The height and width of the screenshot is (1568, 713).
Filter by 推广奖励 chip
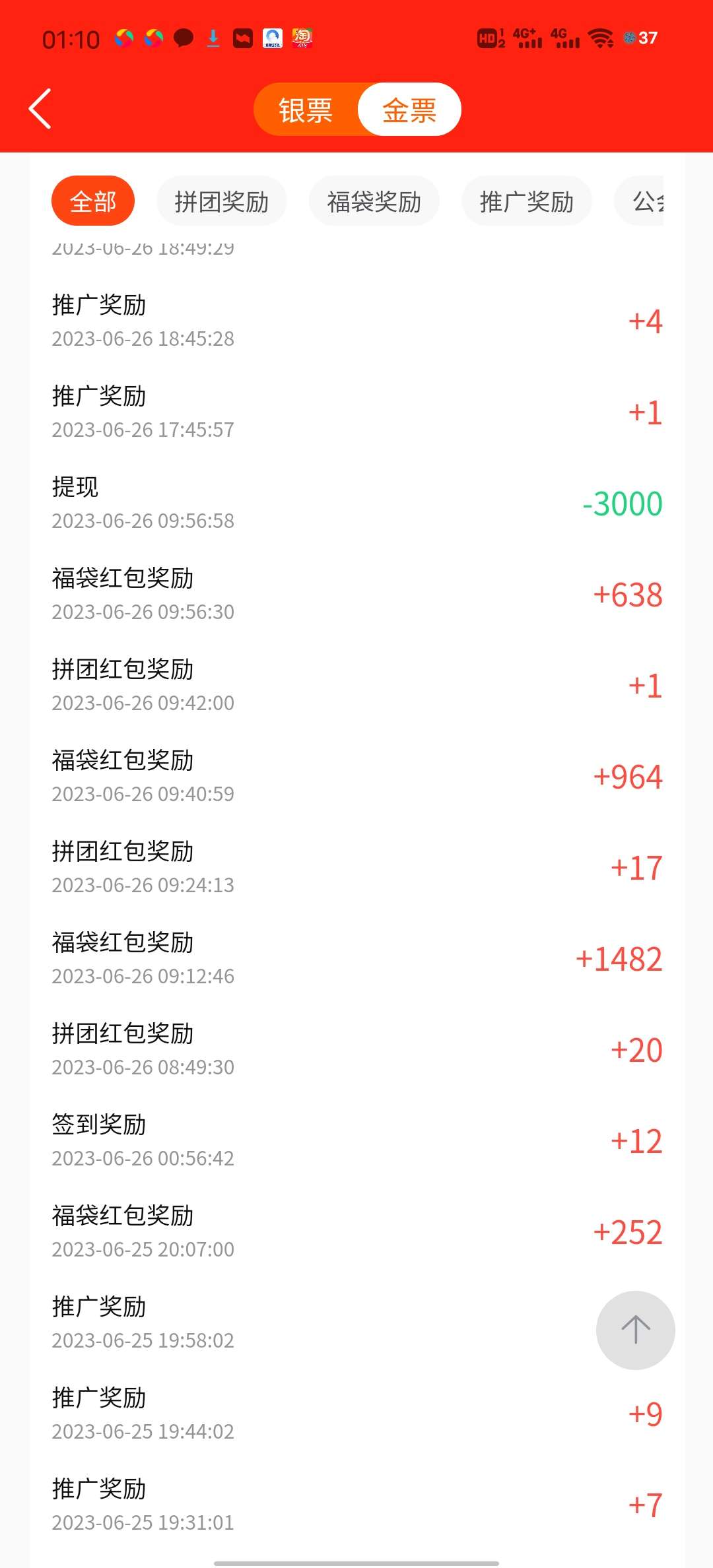click(x=527, y=201)
